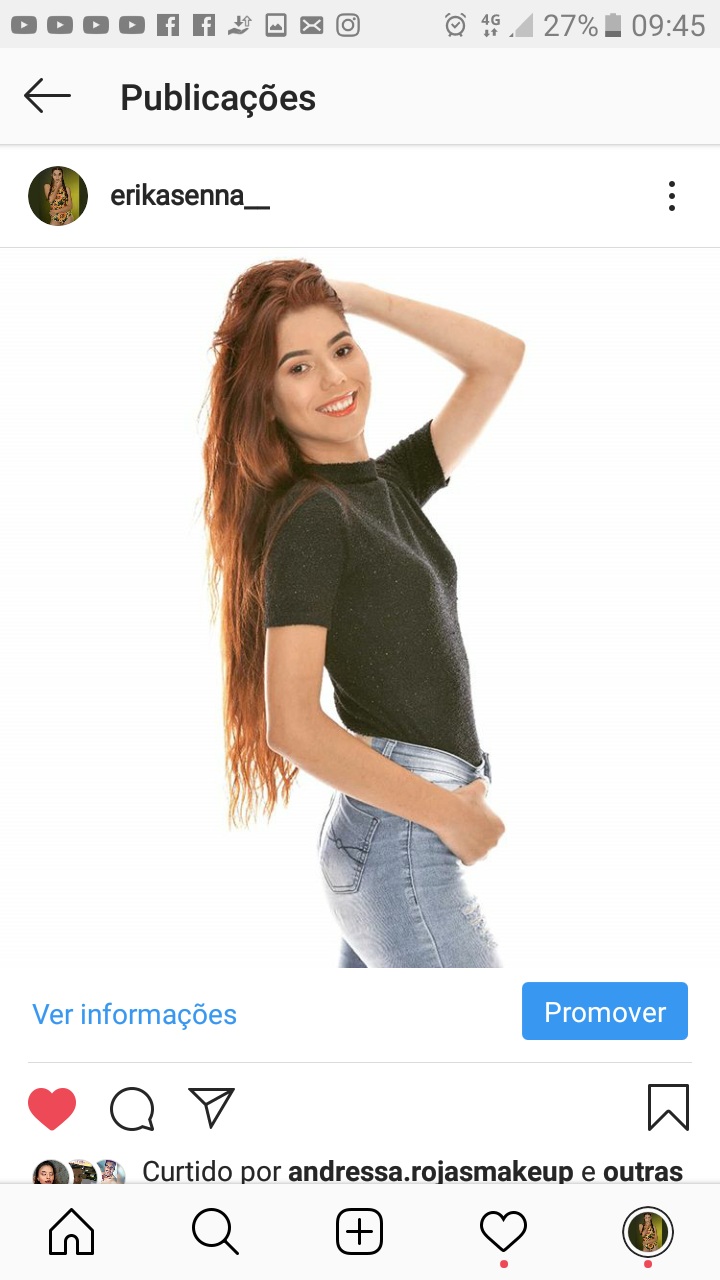This screenshot has width=720, height=1280.
Task: Tap the Promover button
Action: (604, 1012)
